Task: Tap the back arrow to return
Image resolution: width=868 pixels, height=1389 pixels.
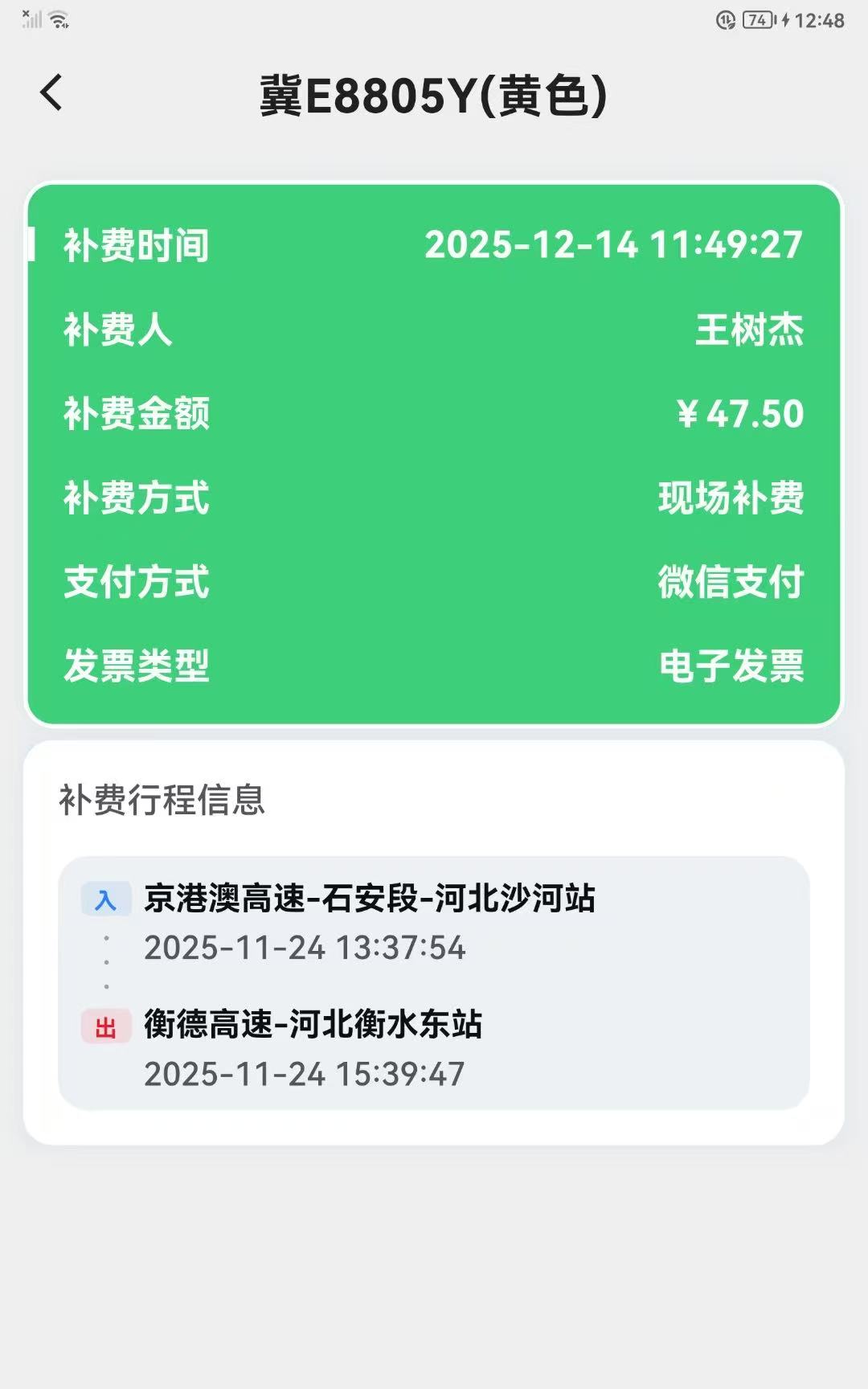Action: pyautogui.click(x=51, y=92)
